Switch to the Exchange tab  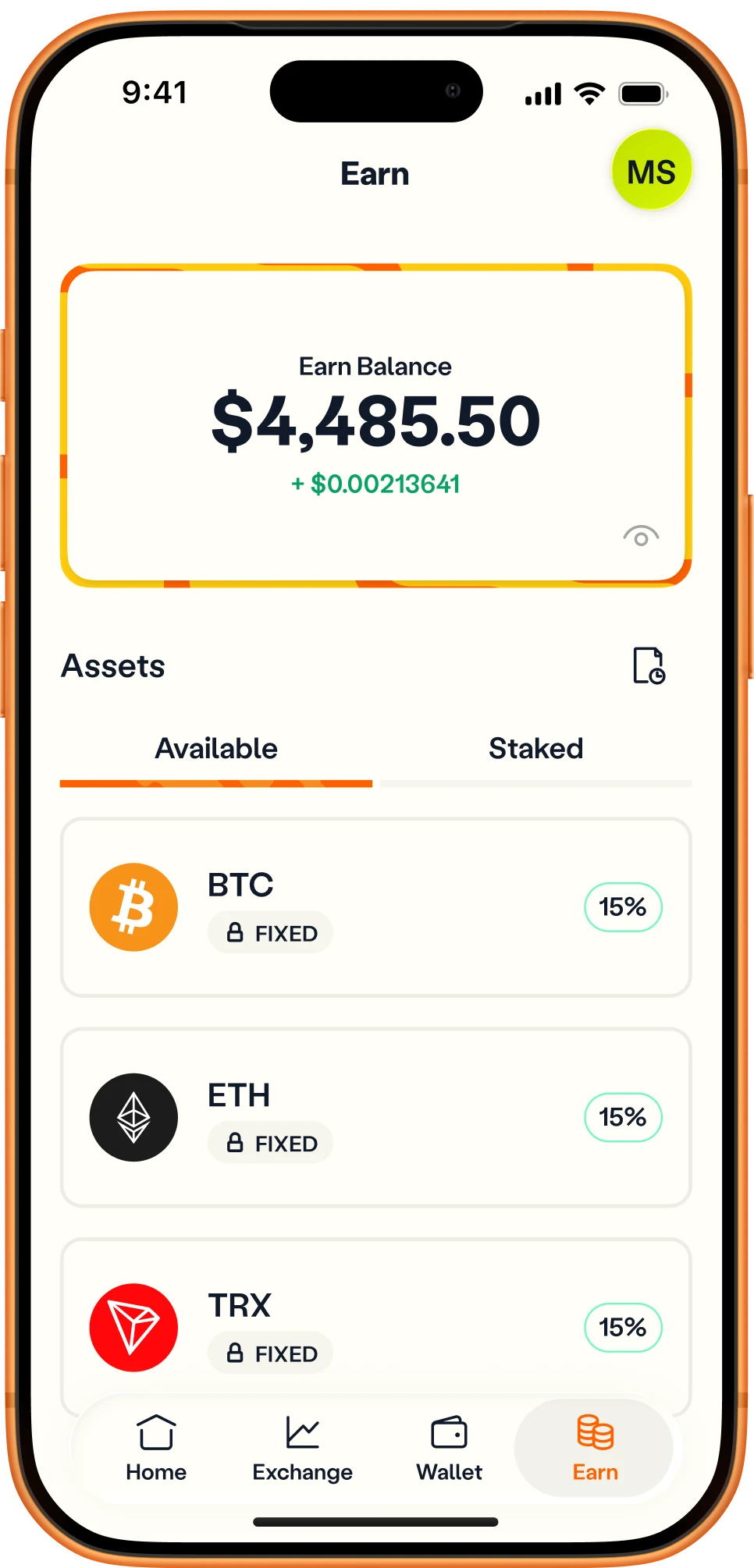click(x=302, y=1448)
